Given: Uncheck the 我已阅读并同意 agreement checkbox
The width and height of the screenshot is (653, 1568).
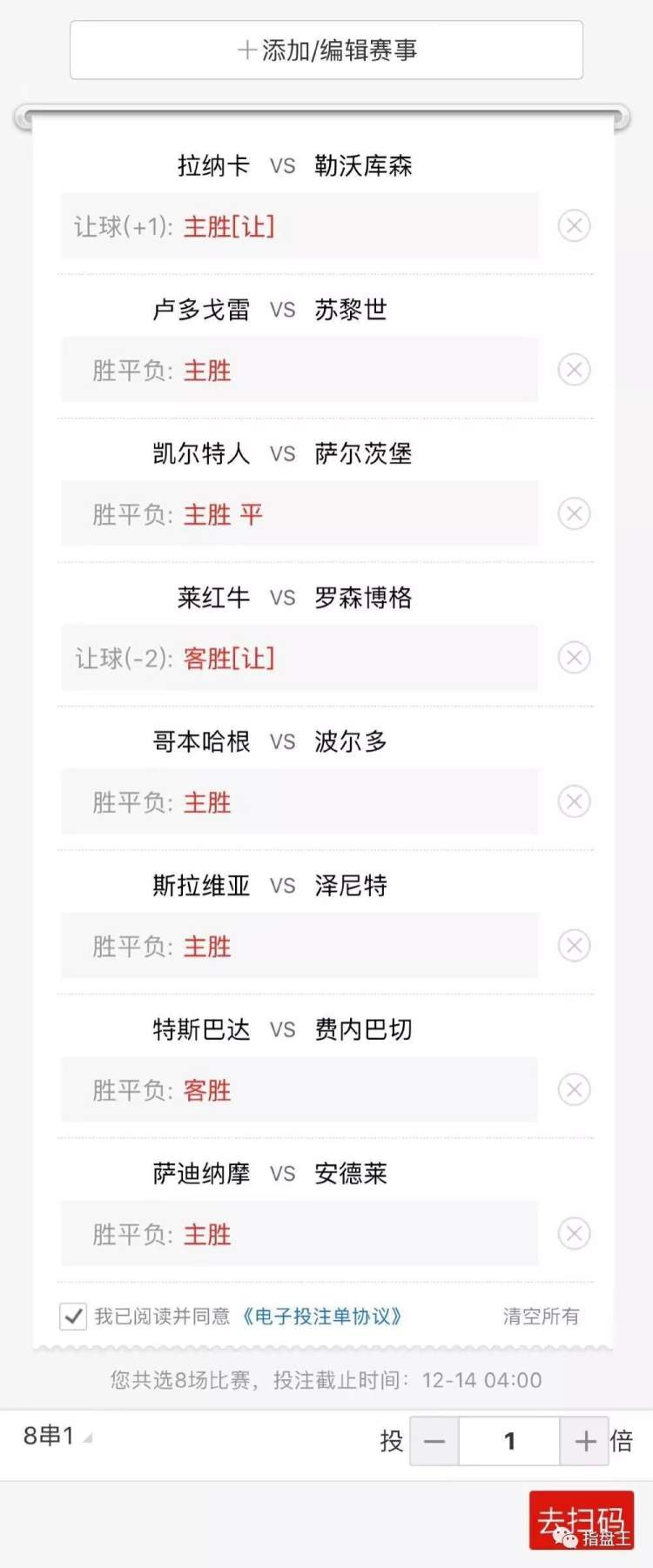Looking at the screenshot, I should [x=73, y=1317].
